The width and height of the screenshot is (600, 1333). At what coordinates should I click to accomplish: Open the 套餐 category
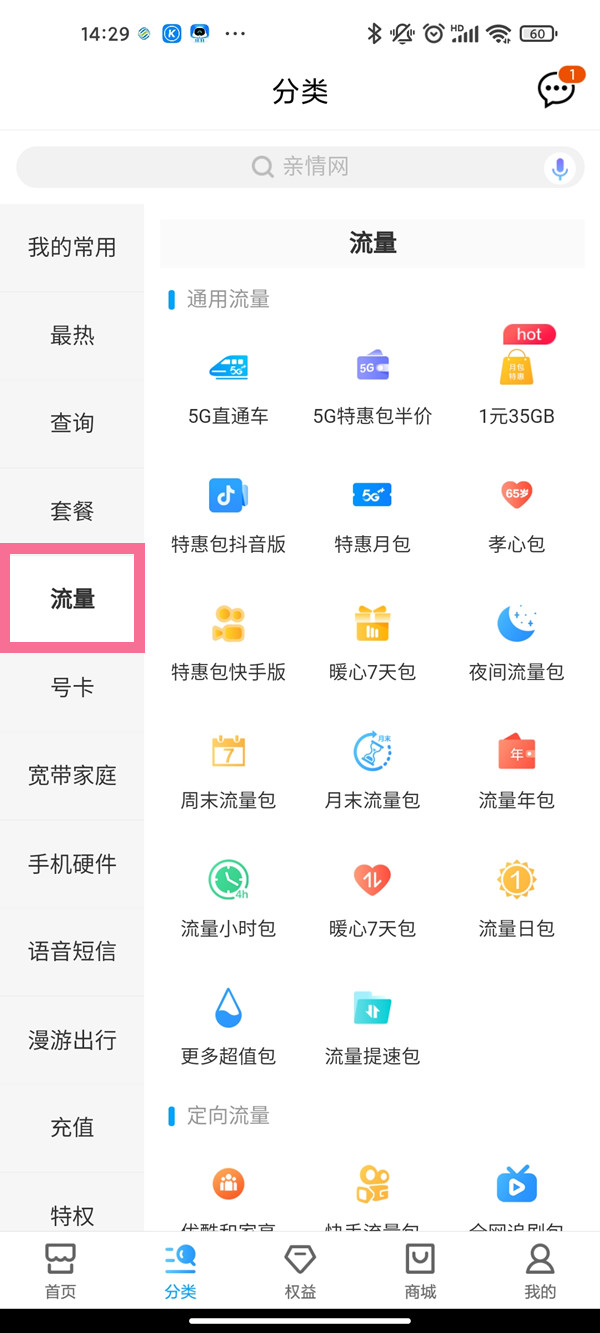point(72,512)
